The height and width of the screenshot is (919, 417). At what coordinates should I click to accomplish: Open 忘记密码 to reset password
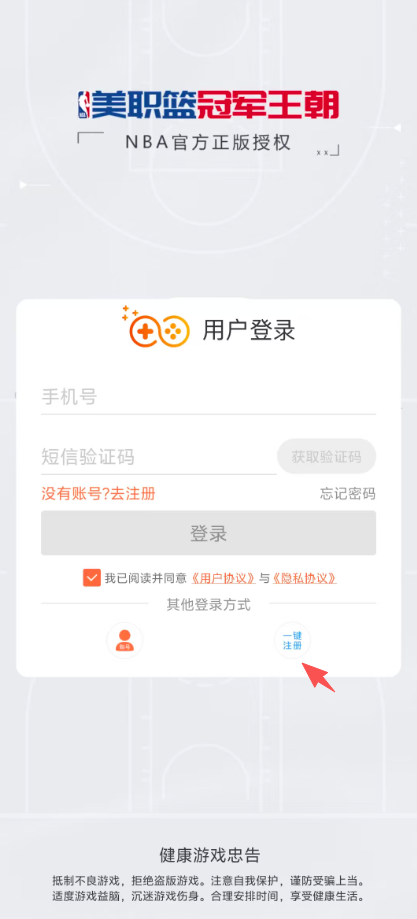point(347,493)
